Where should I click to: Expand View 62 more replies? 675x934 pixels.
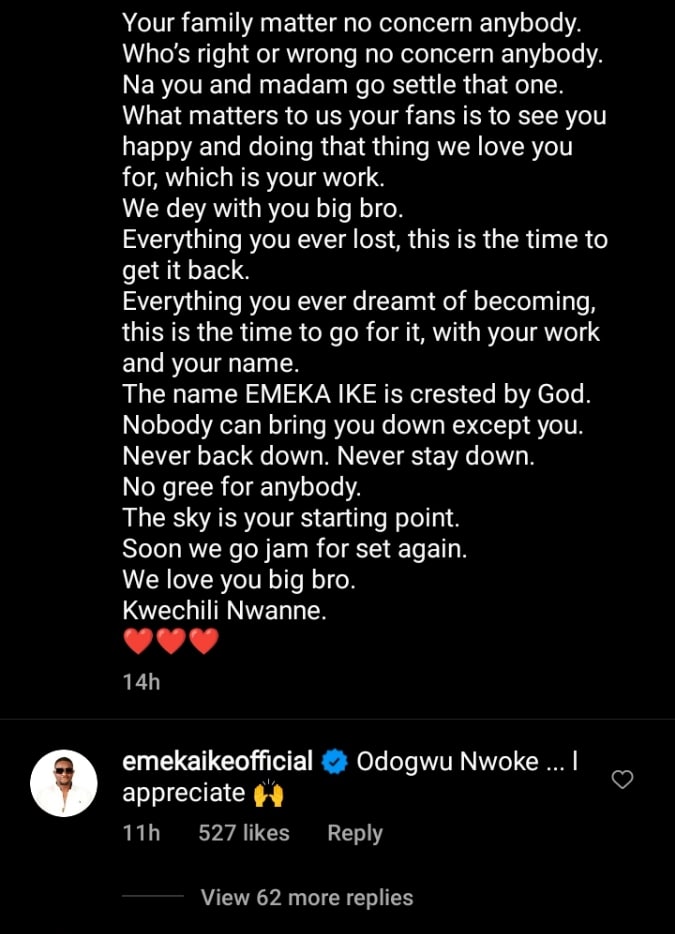point(306,897)
